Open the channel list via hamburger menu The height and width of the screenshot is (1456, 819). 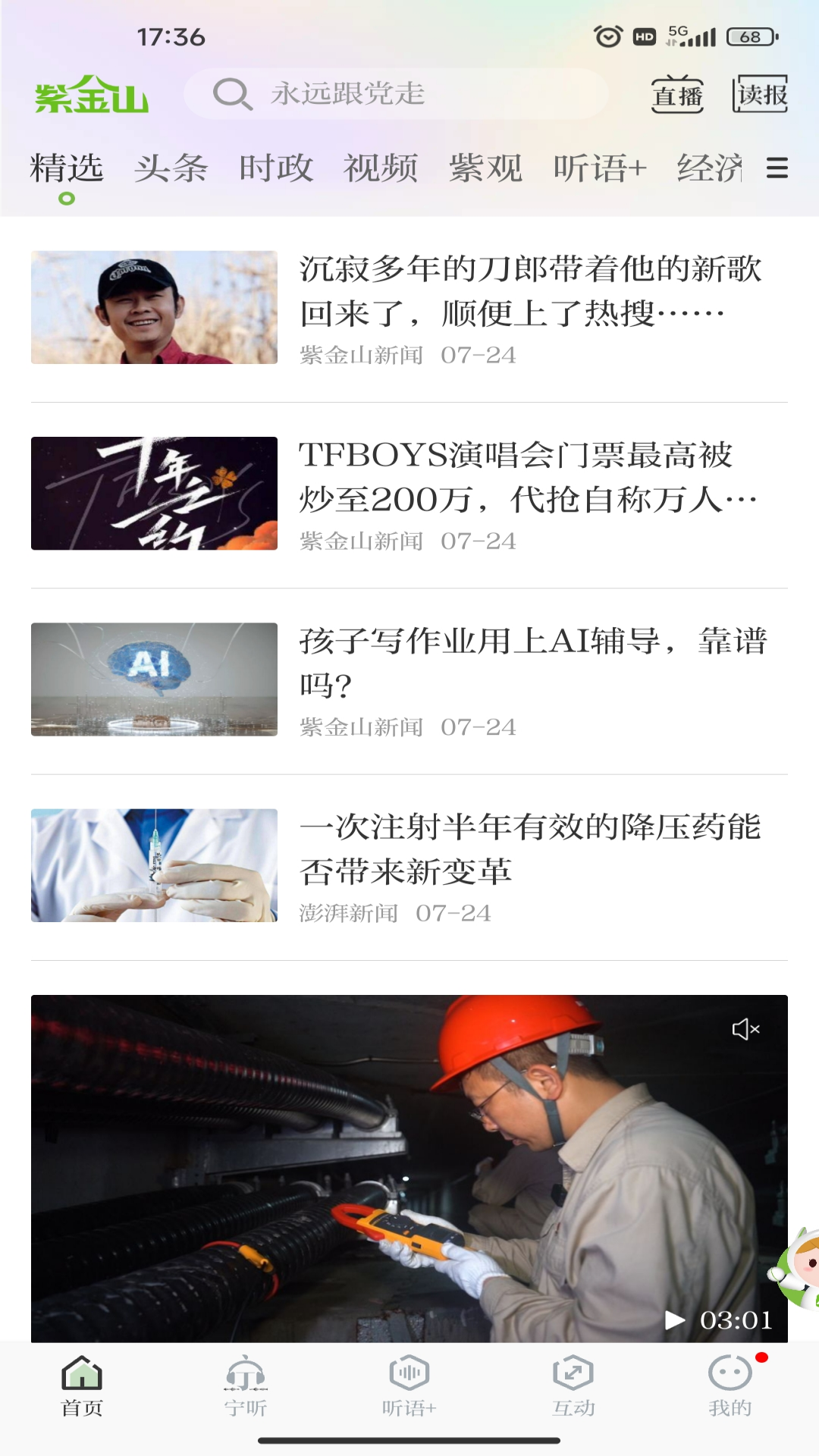pyautogui.click(x=775, y=168)
